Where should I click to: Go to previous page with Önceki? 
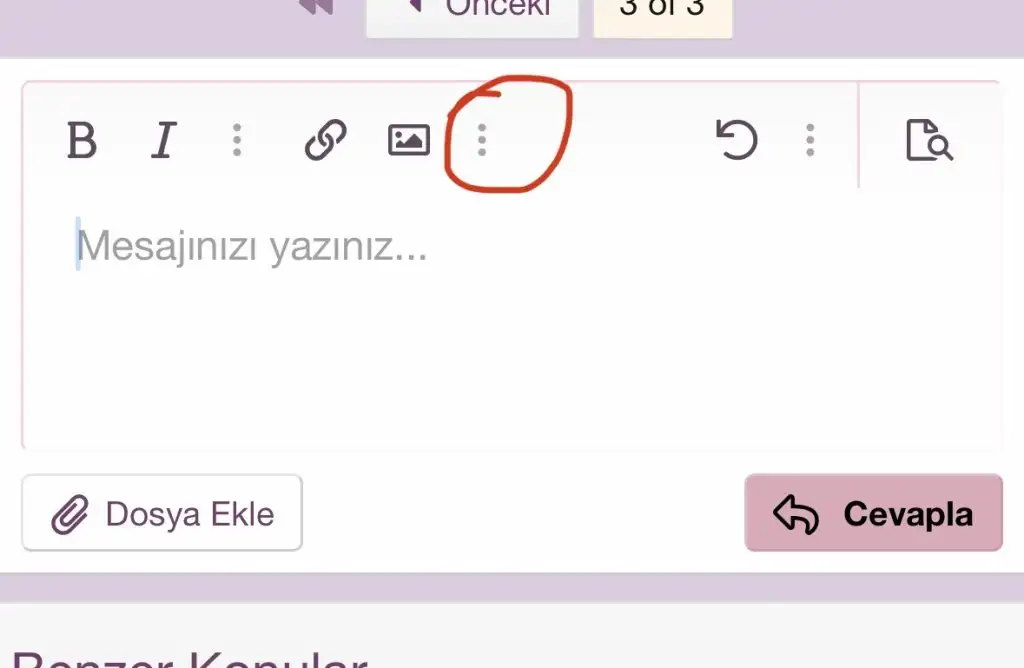[472, 12]
